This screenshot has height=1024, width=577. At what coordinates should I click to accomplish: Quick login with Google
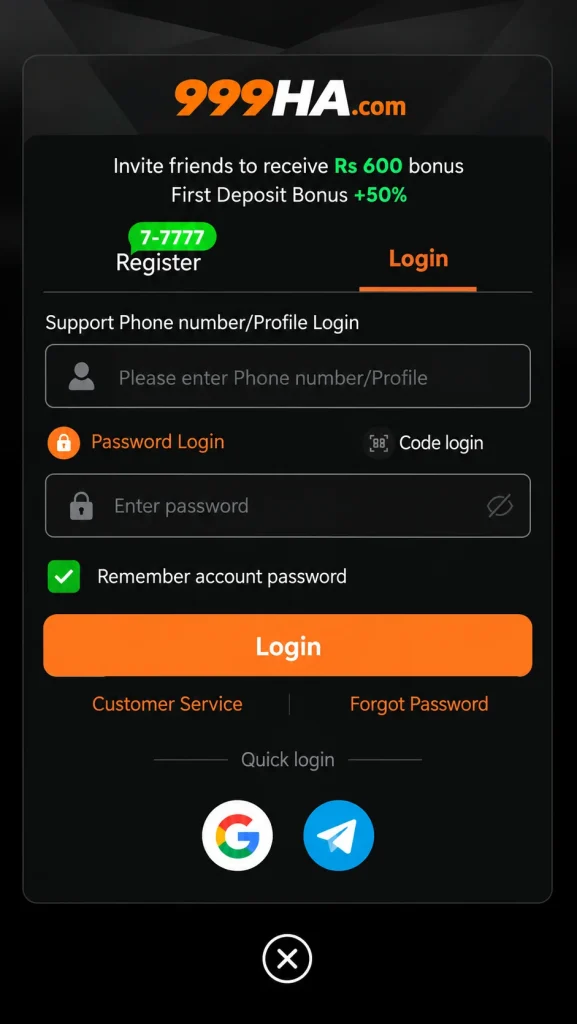click(238, 835)
